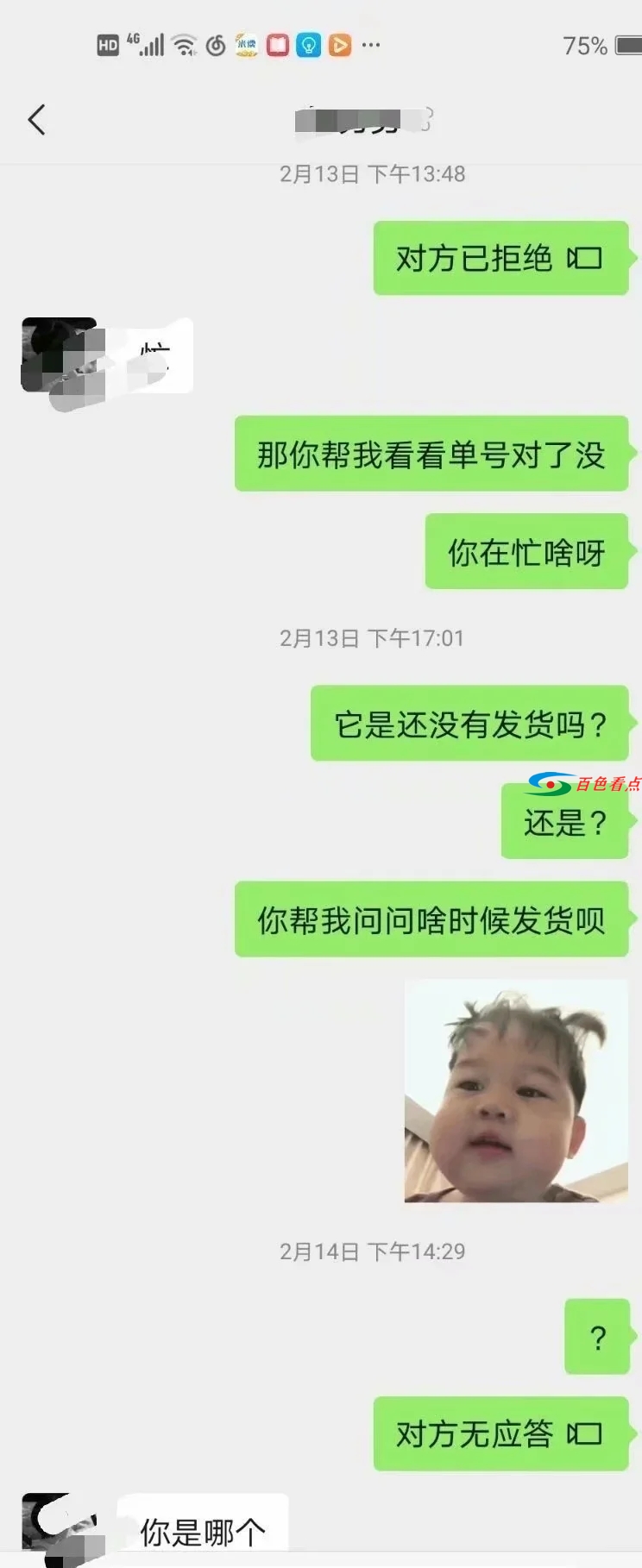Tap the declined call bubble 对方已拒绝
Image resolution: width=642 pixels, height=1568 pixels.
[500, 259]
